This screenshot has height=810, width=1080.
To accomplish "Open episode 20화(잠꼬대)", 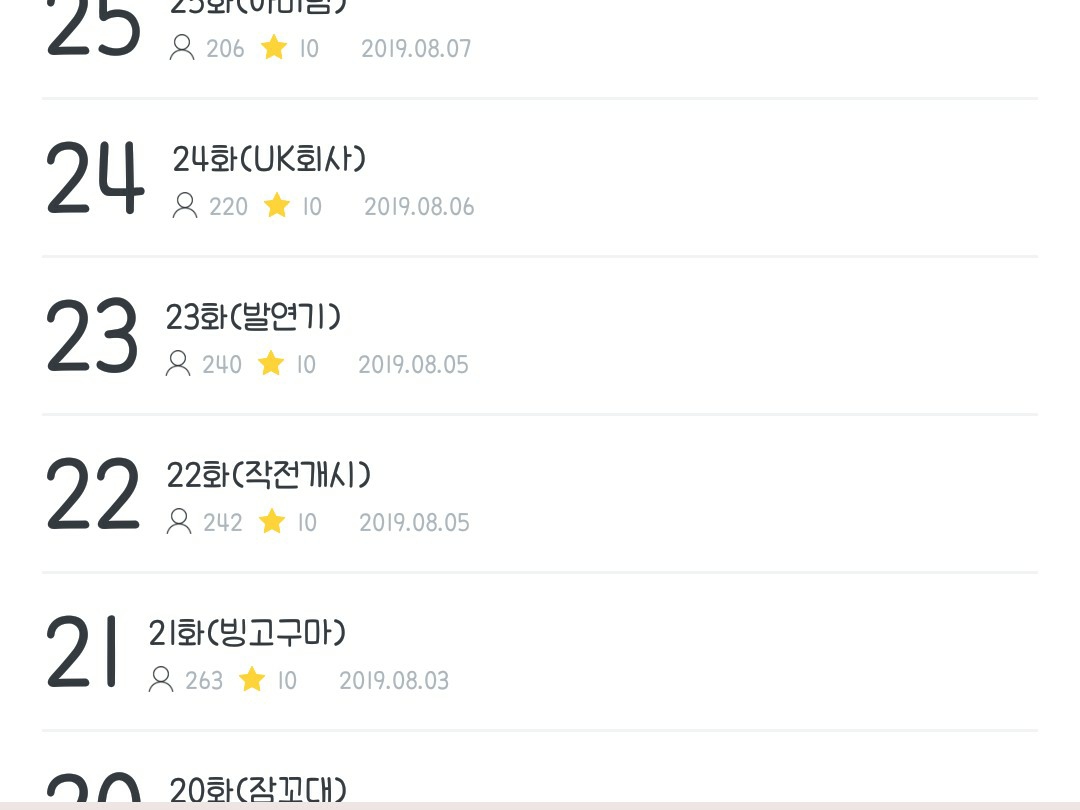I will [258, 790].
